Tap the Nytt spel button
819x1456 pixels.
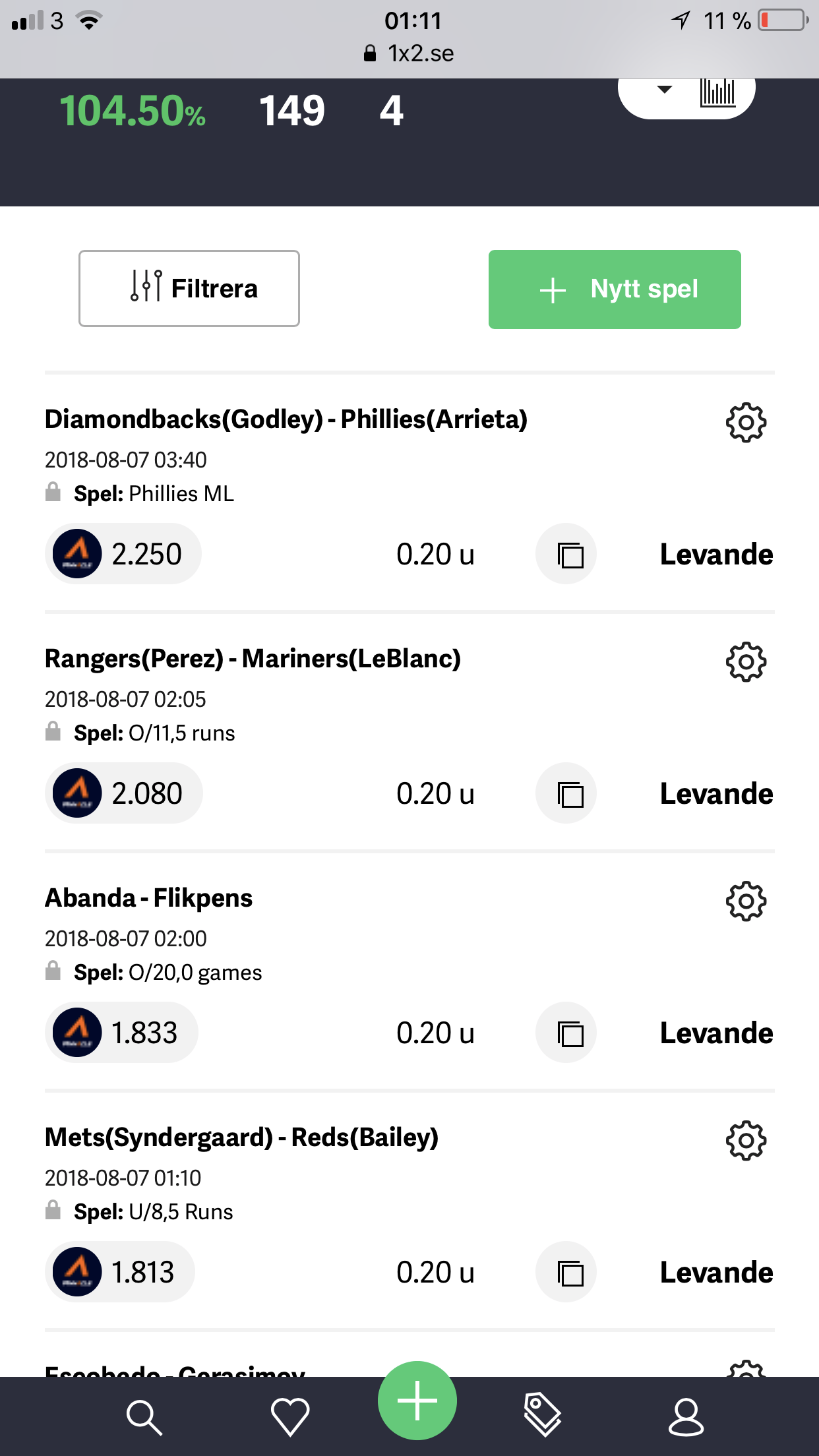615,289
